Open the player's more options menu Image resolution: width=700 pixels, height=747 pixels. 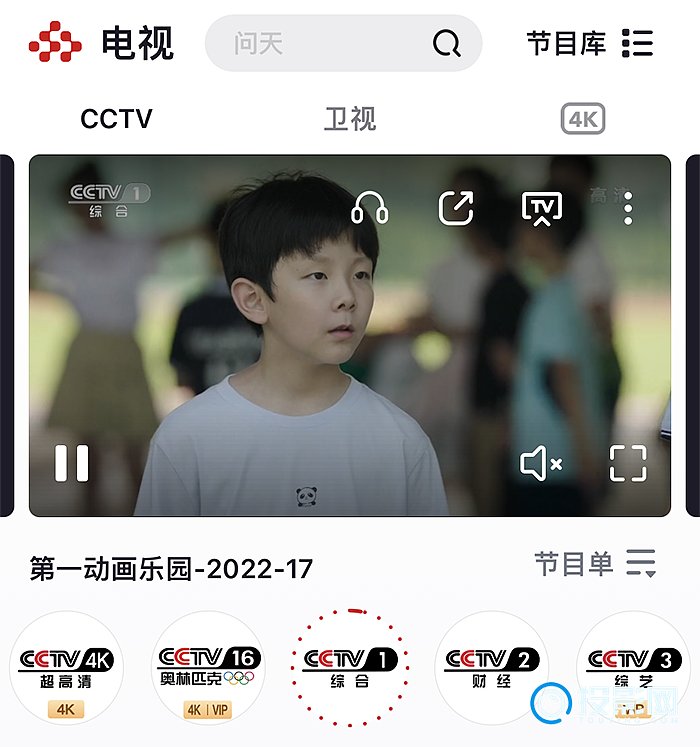(628, 208)
